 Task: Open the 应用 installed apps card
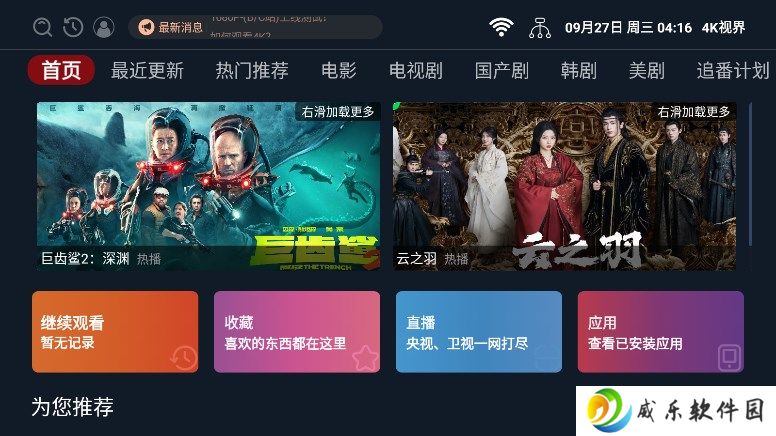click(661, 332)
